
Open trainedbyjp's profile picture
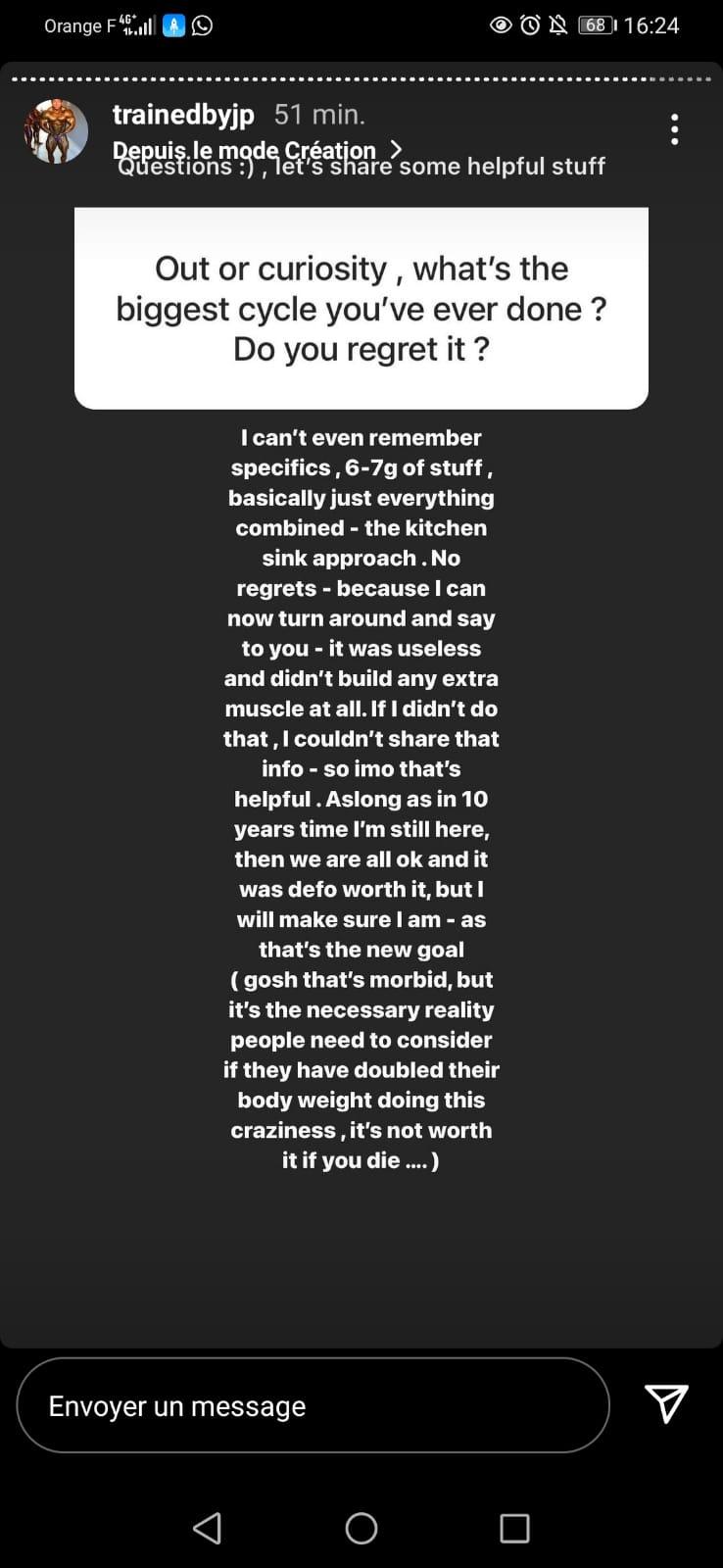point(56,130)
